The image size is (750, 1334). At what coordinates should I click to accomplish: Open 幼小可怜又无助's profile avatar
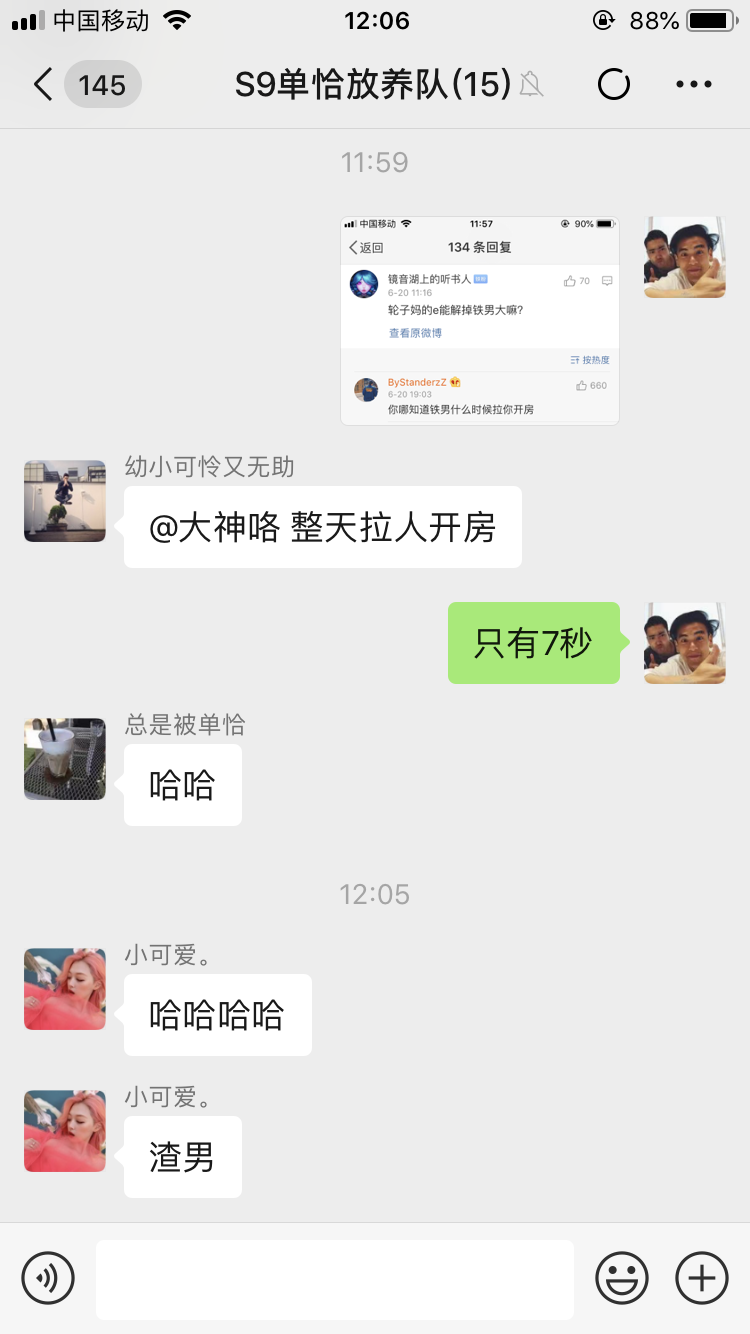(x=65, y=501)
